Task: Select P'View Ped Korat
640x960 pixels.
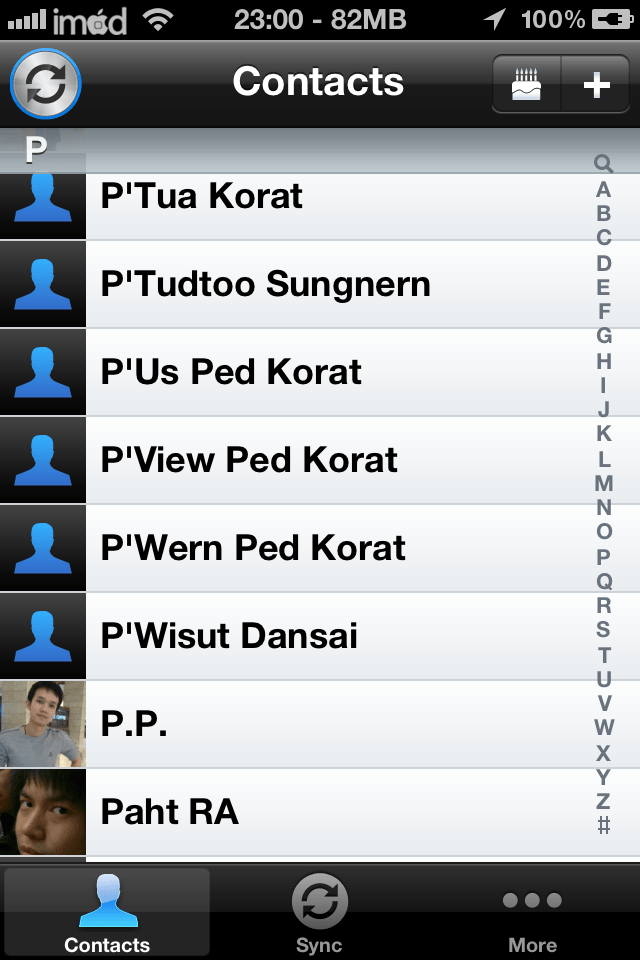Action: [x=320, y=460]
